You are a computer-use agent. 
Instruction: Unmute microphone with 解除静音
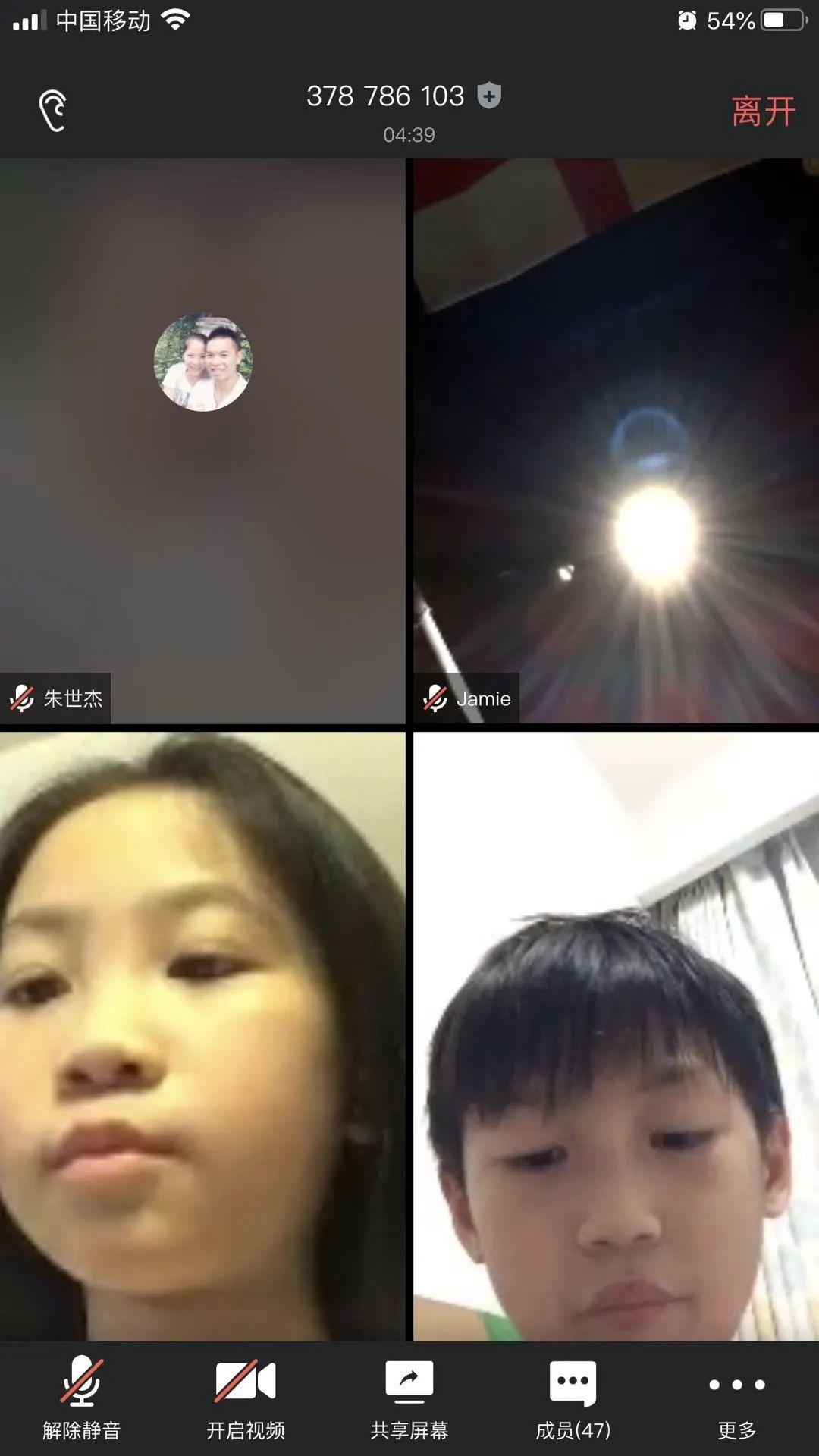(x=82, y=1397)
